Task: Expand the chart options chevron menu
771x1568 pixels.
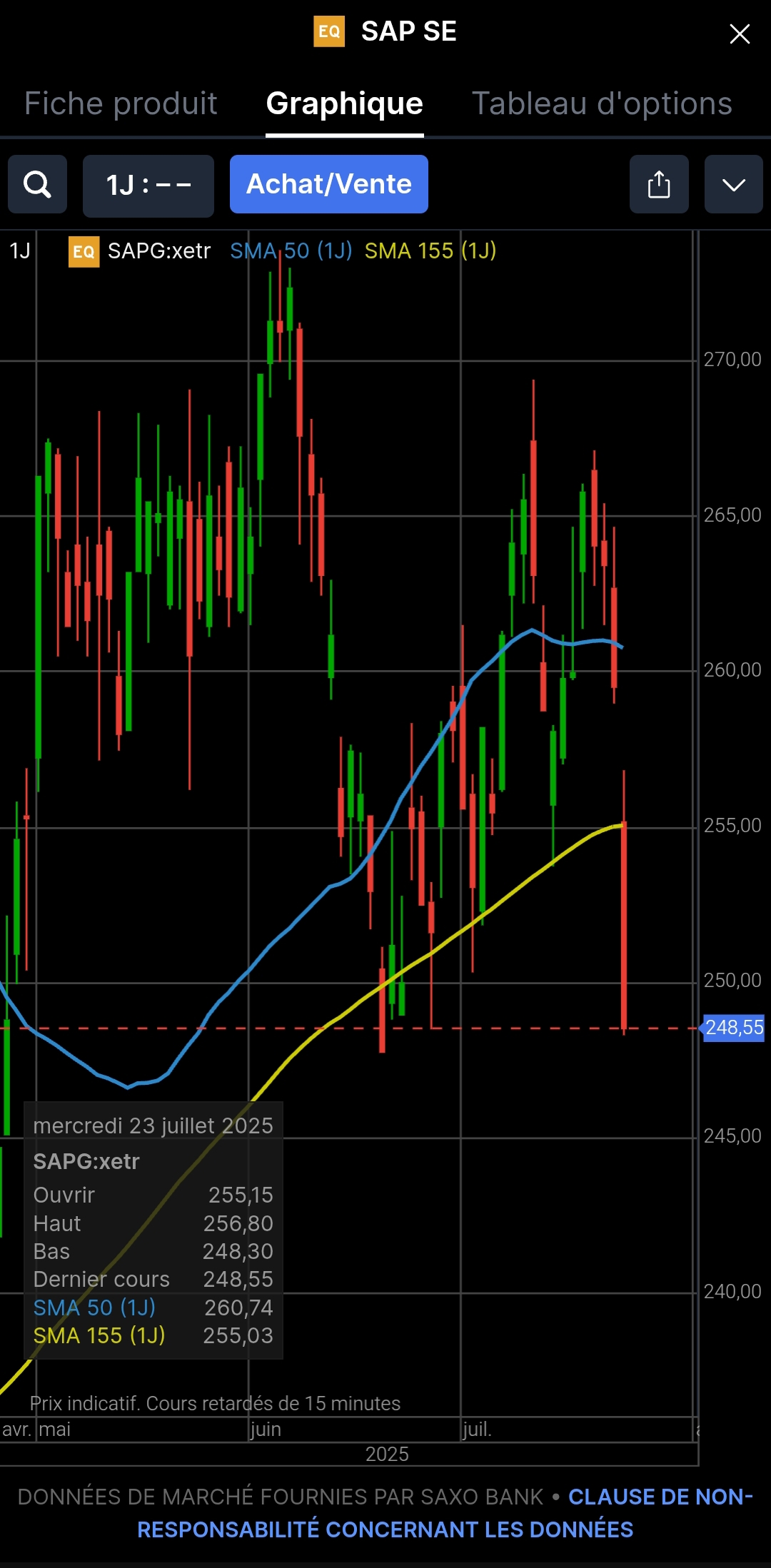Action: (733, 185)
